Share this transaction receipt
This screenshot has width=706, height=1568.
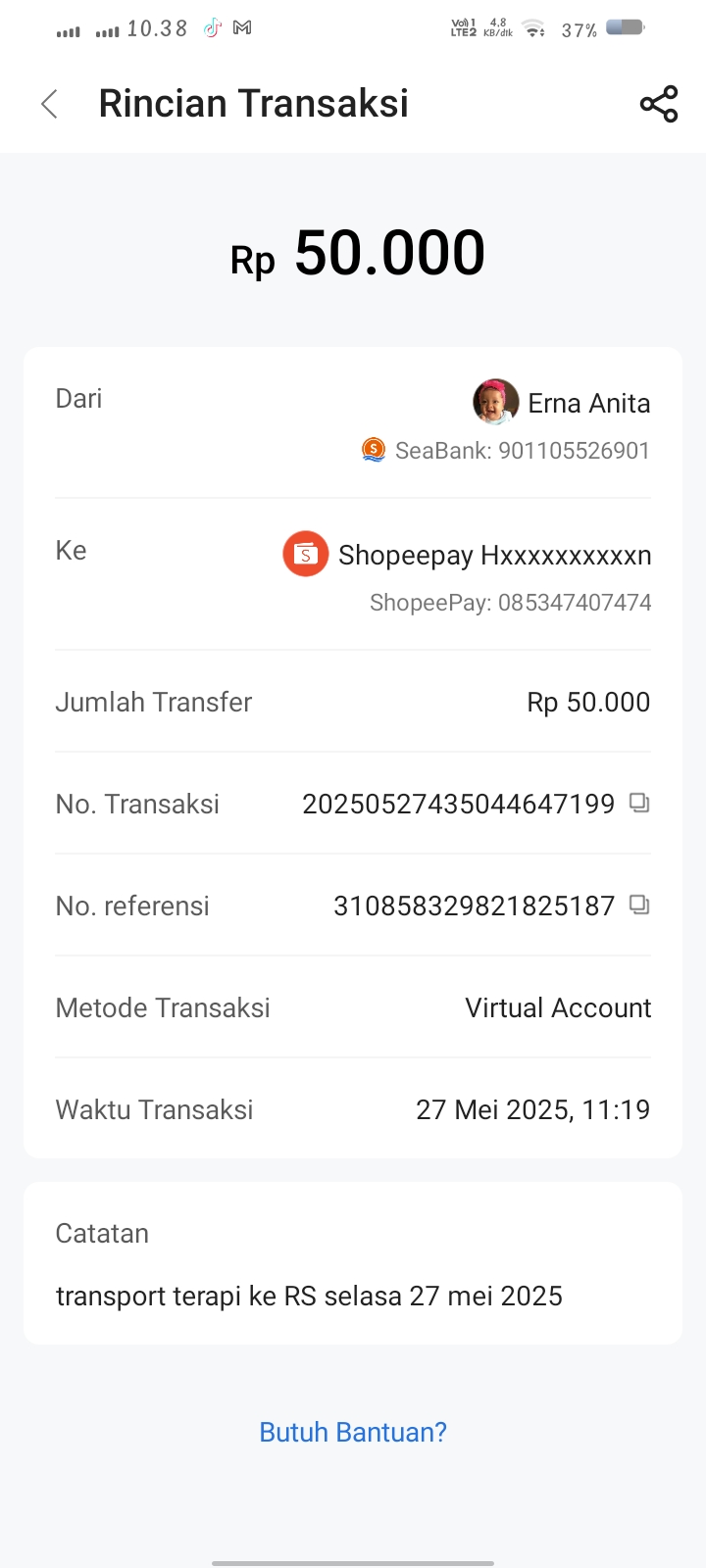[658, 104]
